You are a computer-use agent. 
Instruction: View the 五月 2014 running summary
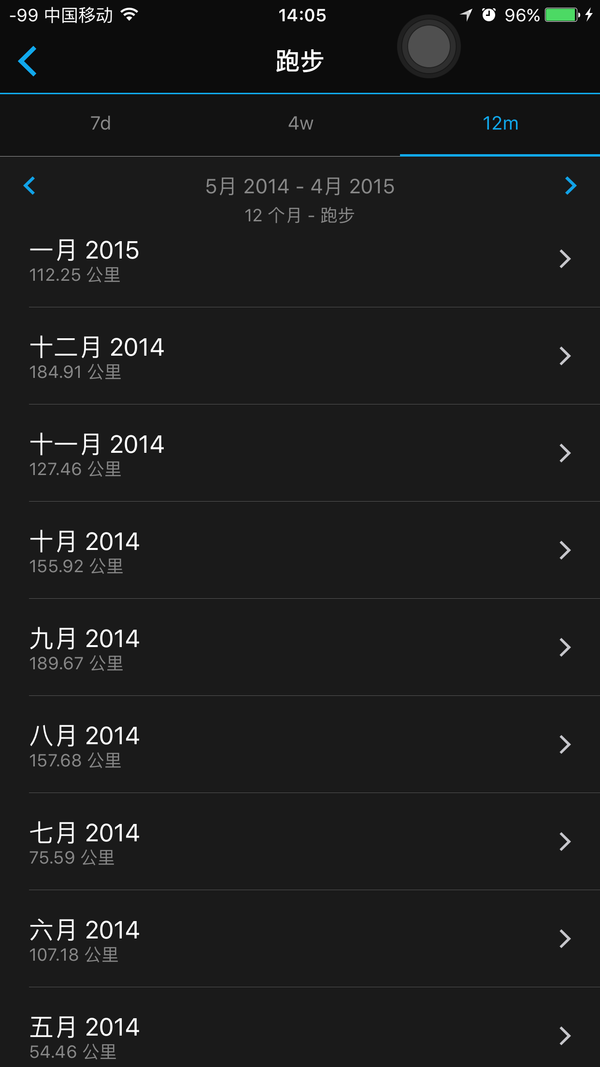point(300,1028)
